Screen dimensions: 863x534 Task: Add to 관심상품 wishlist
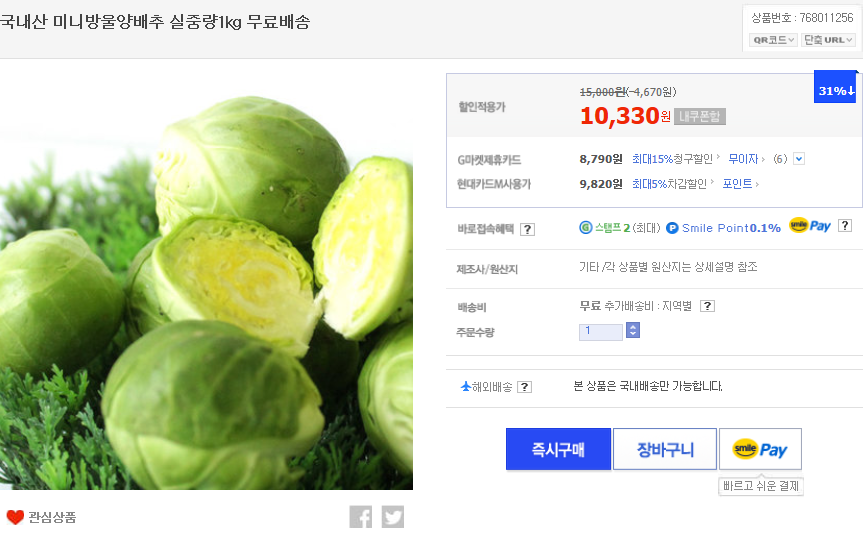[42, 517]
